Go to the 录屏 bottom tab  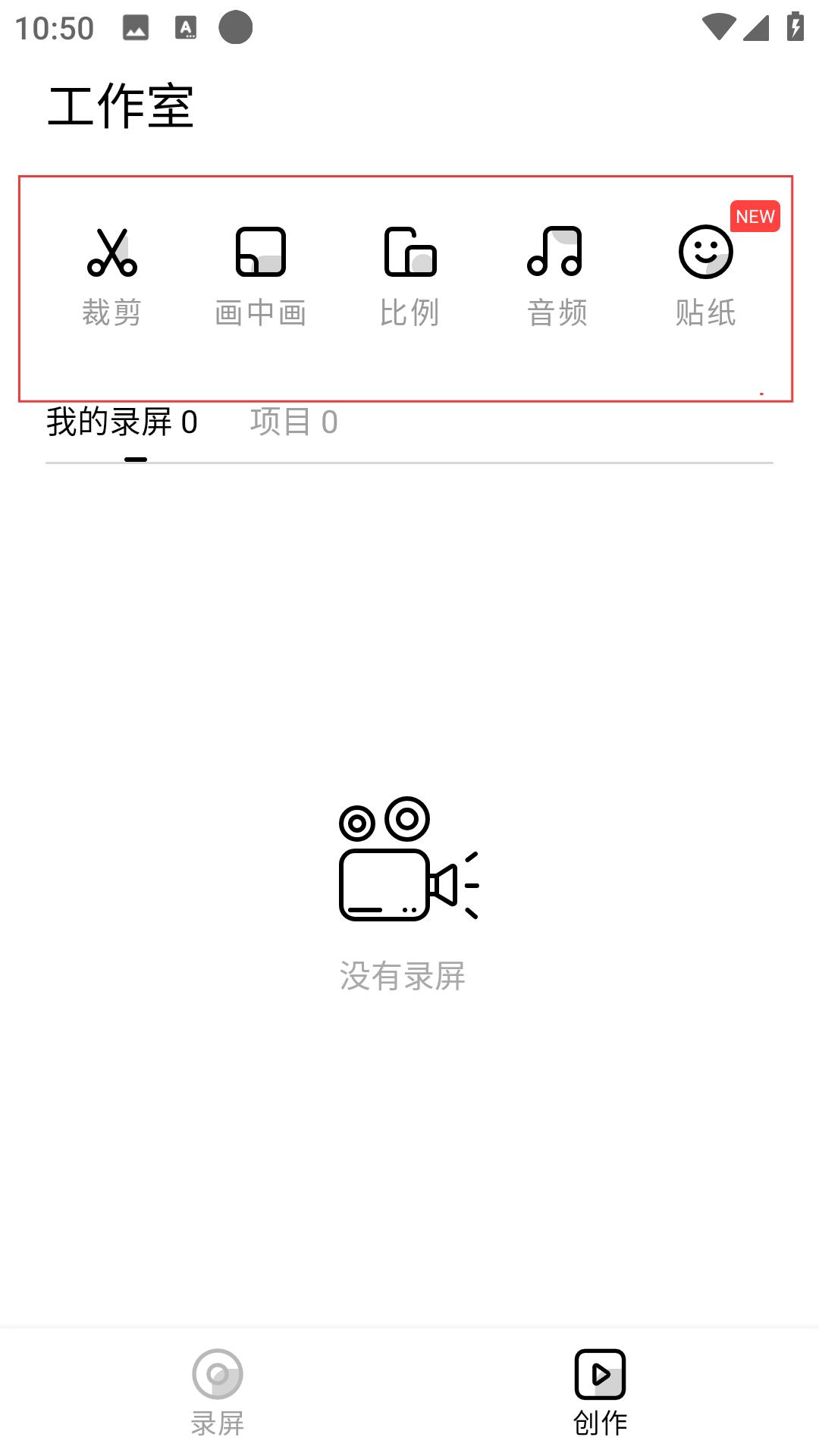pos(218,1393)
